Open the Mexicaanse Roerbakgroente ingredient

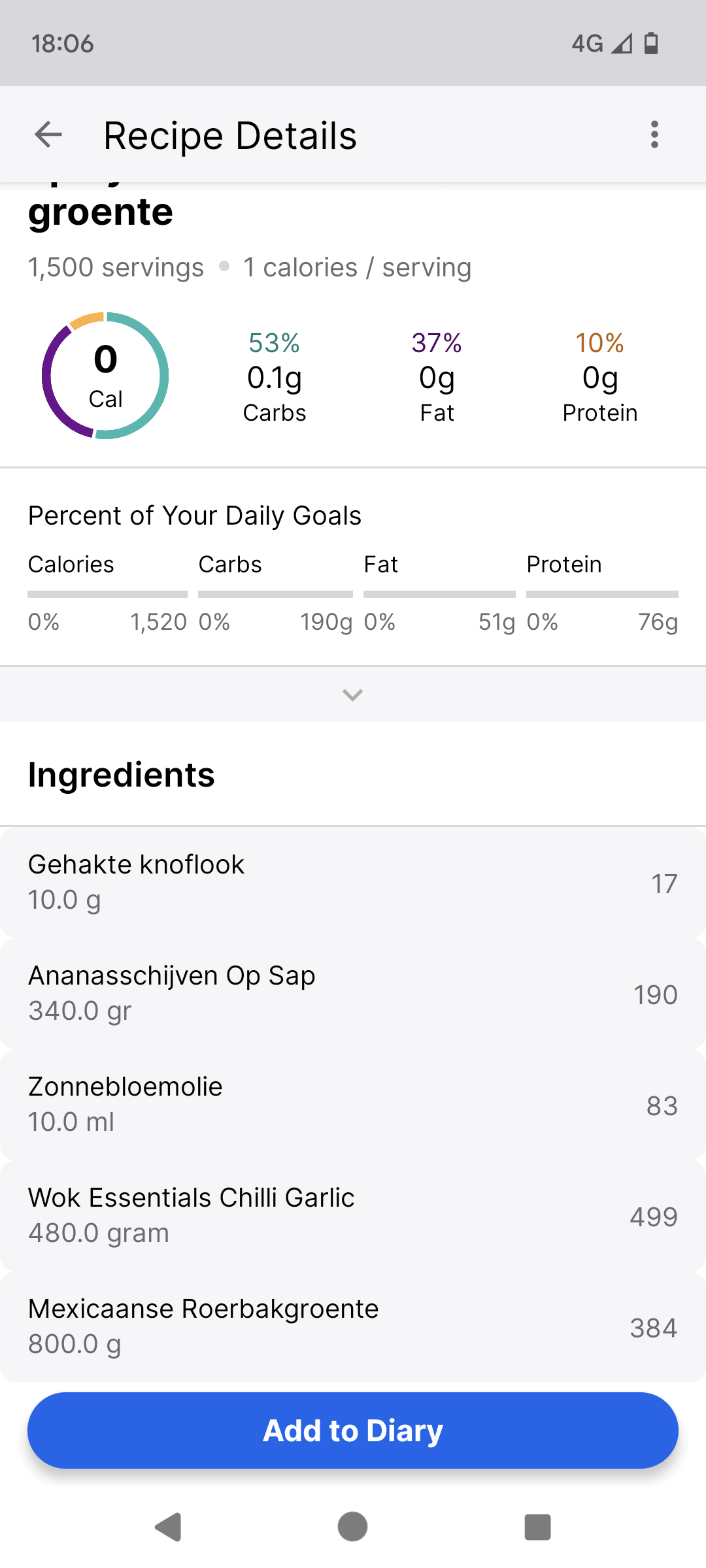coord(353,1326)
